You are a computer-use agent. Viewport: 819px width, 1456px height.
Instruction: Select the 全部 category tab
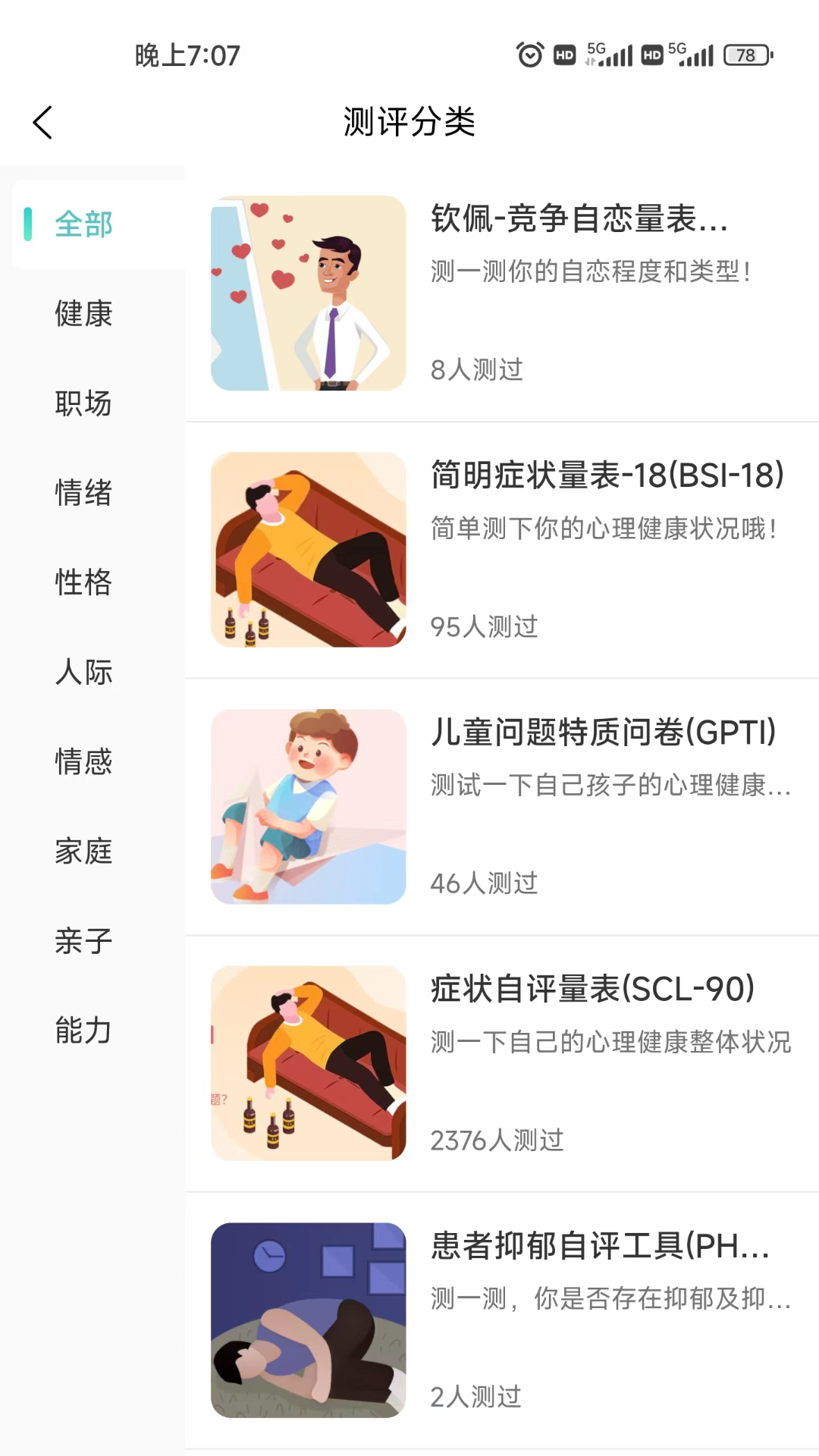point(83,225)
